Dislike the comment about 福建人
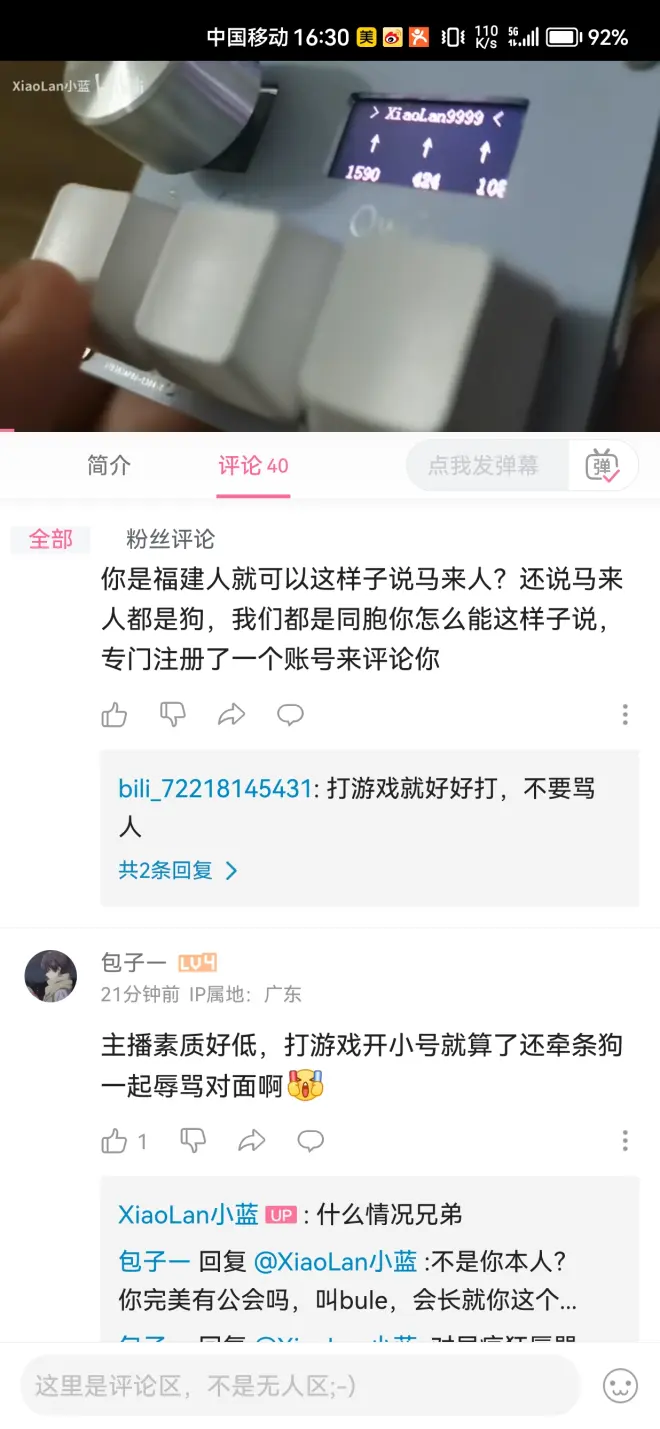 [173, 715]
